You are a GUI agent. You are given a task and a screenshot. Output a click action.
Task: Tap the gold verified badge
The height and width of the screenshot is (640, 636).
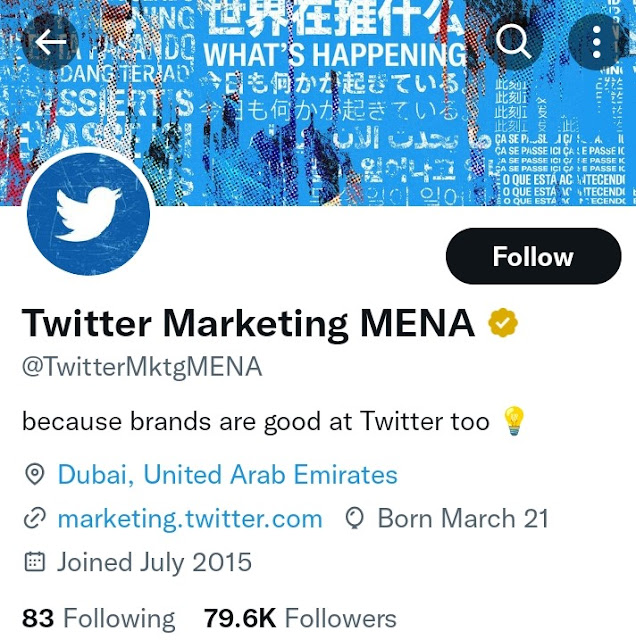tap(500, 323)
